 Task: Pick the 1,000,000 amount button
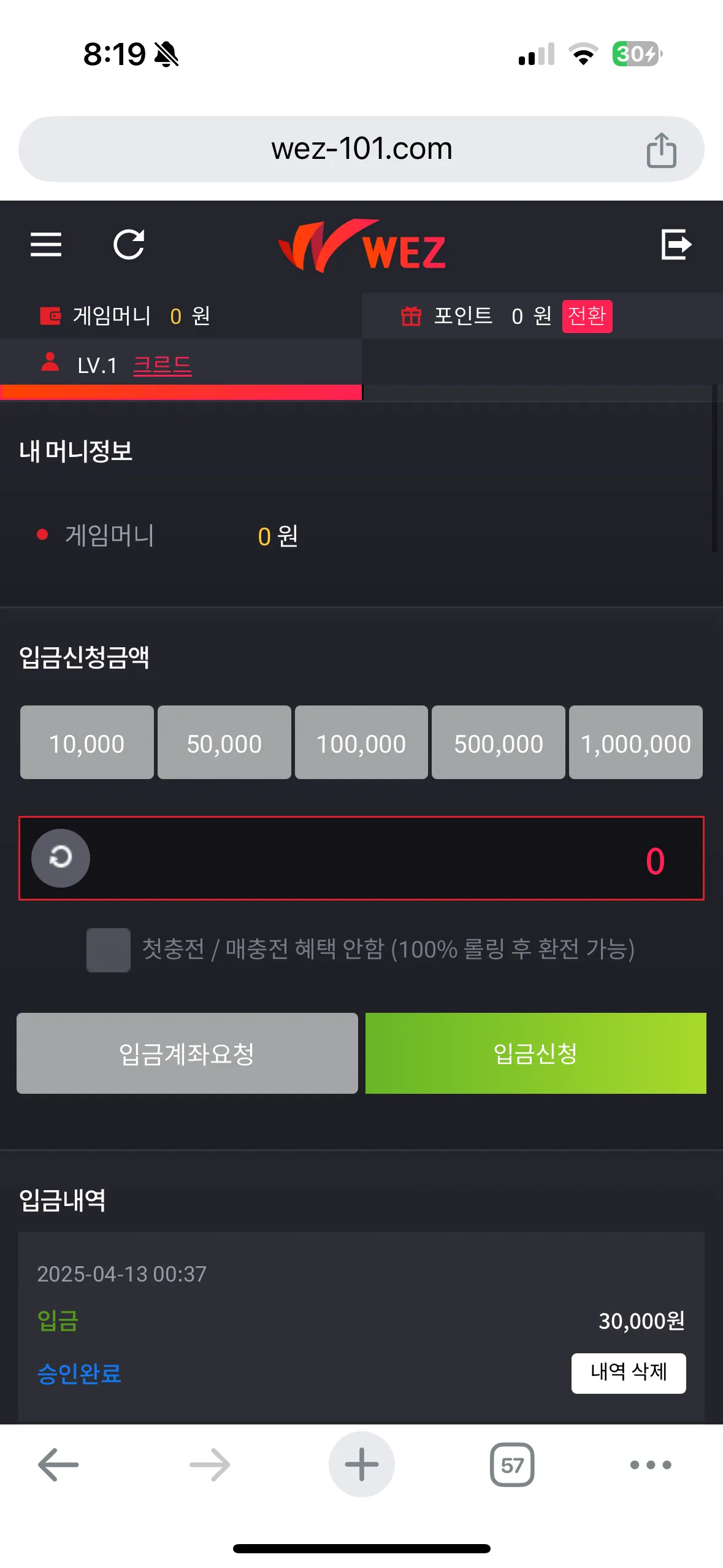[635, 743]
